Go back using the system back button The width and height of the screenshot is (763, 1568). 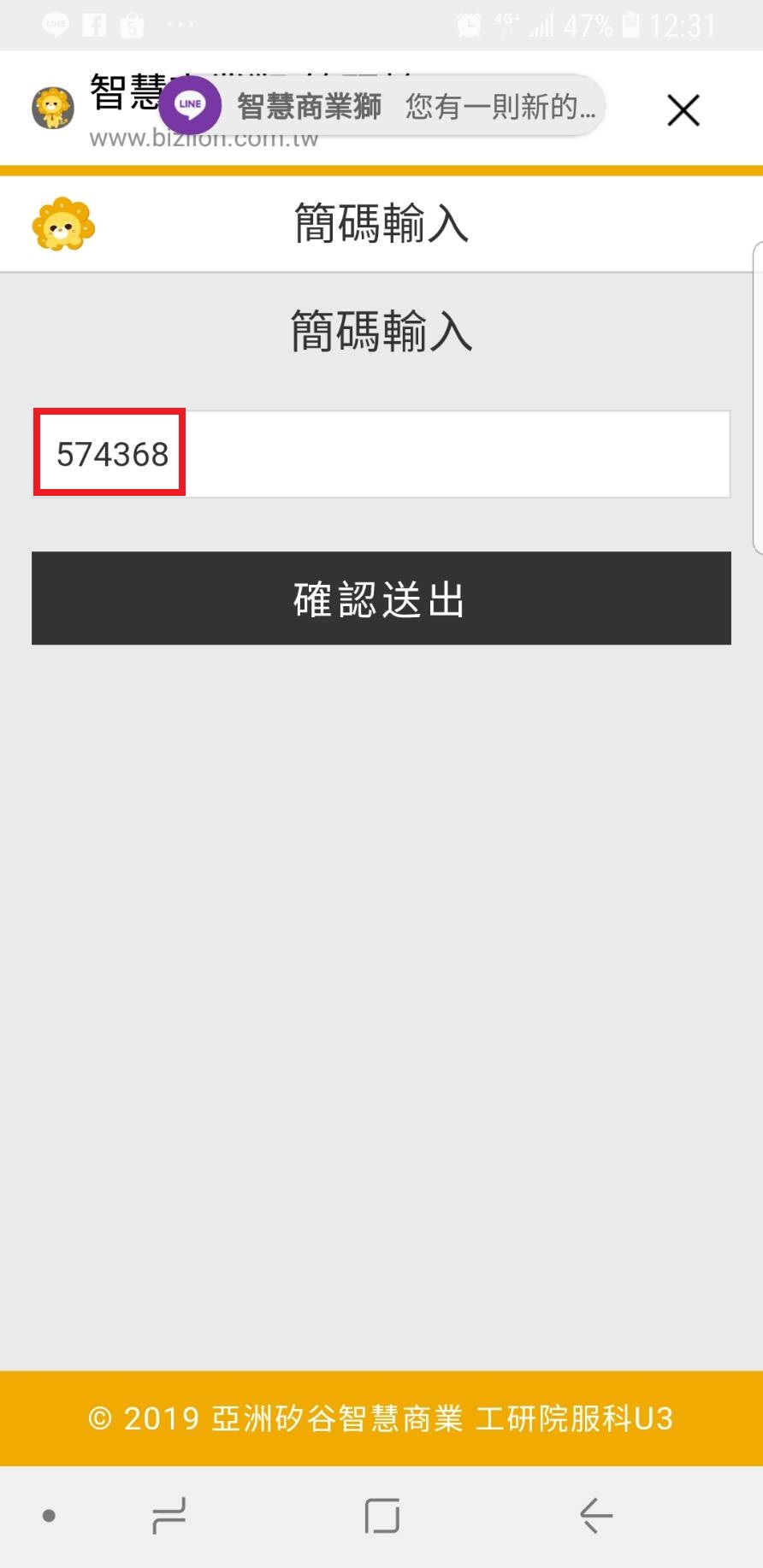click(x=596, y=1515)
